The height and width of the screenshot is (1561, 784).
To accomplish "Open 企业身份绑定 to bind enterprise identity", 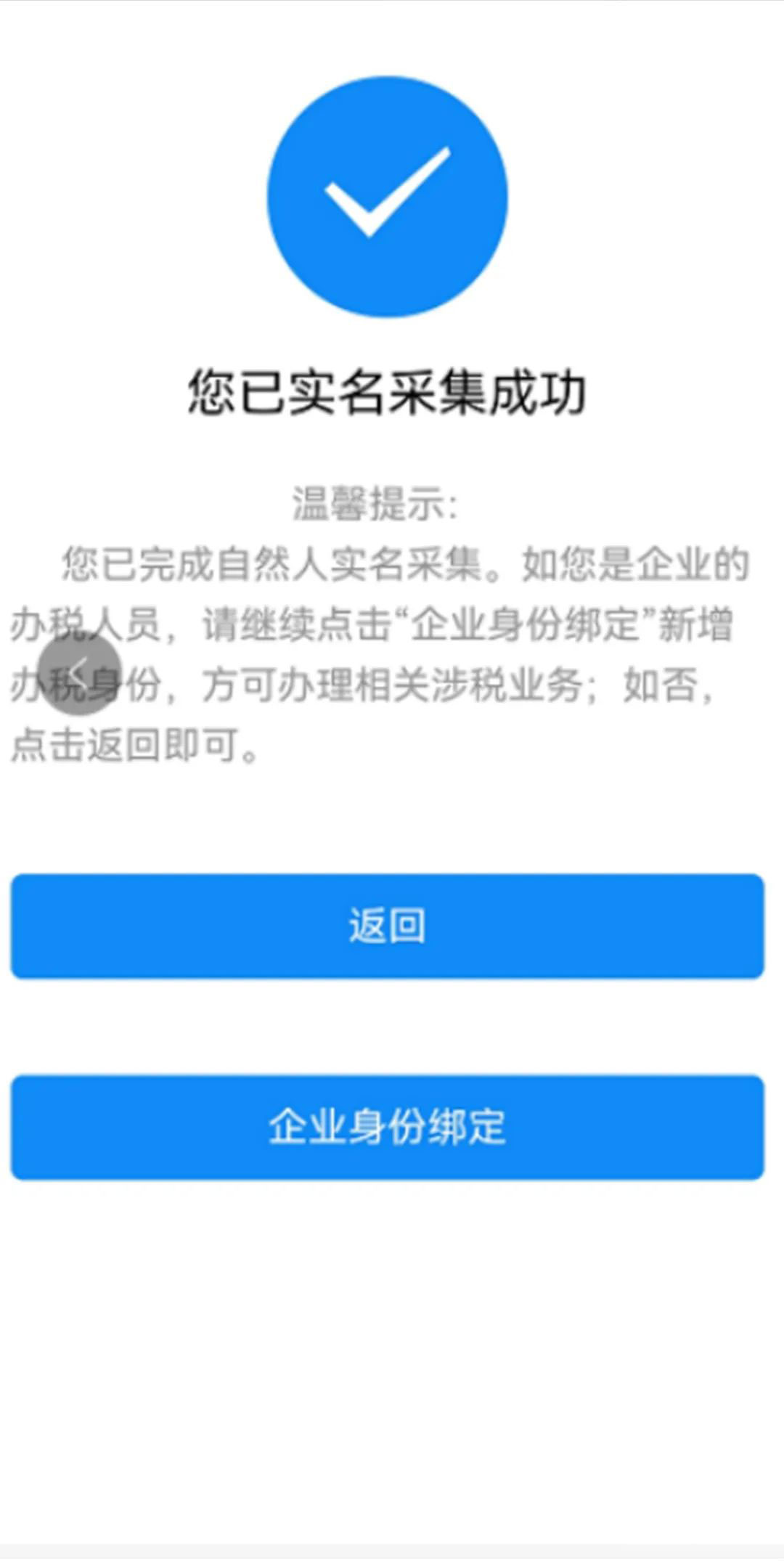I will tap(387, 1127).
